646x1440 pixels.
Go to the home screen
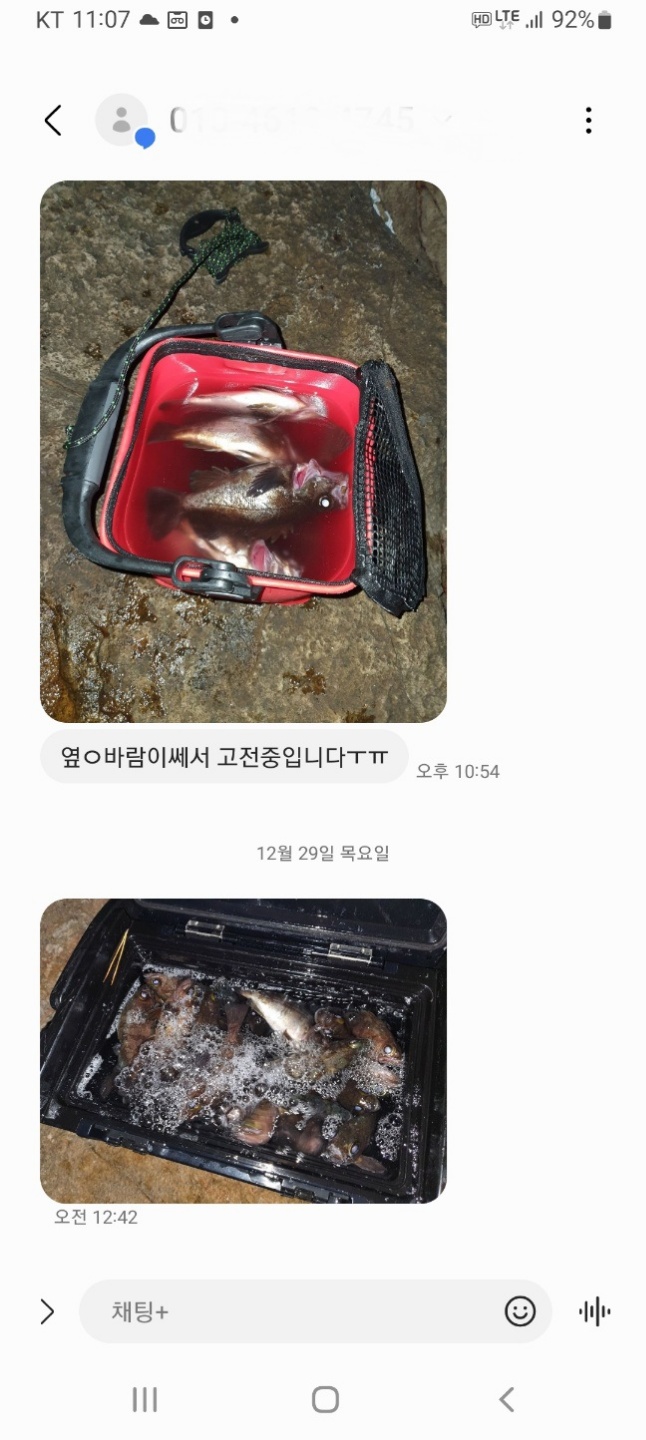(325, 1399)
